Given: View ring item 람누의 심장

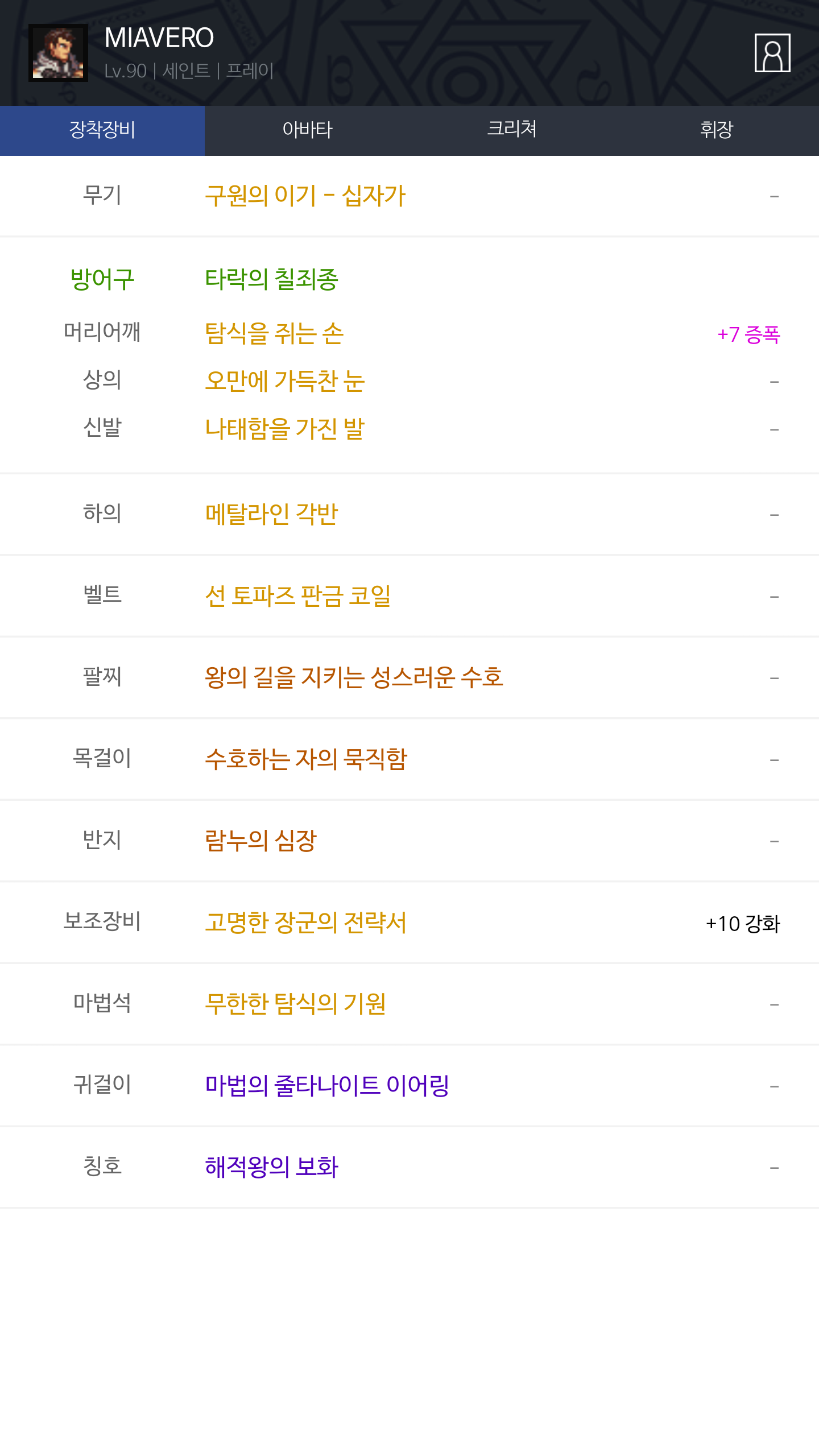Looking at the screenshot, I should (260, 841).
